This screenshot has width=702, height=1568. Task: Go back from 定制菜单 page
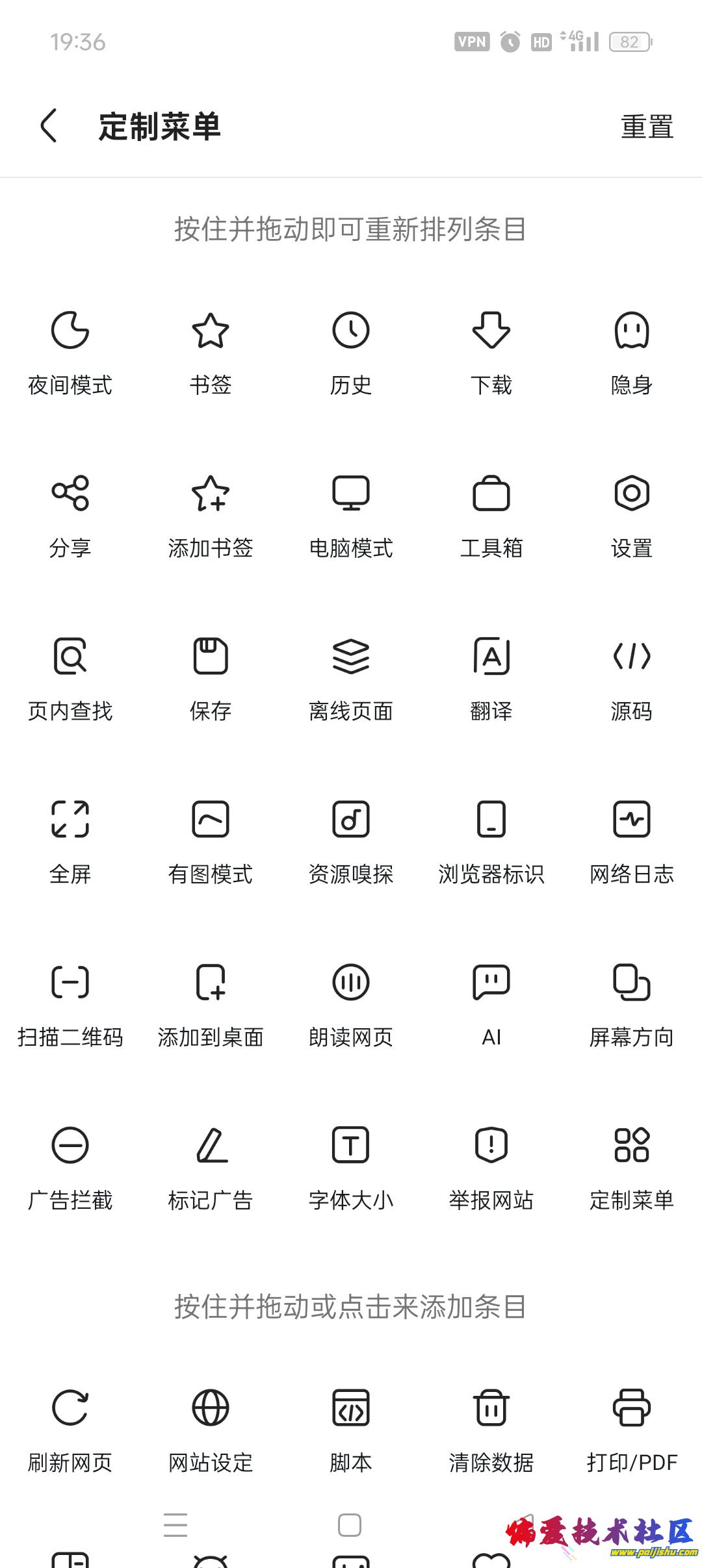click(x=49, y=125)
